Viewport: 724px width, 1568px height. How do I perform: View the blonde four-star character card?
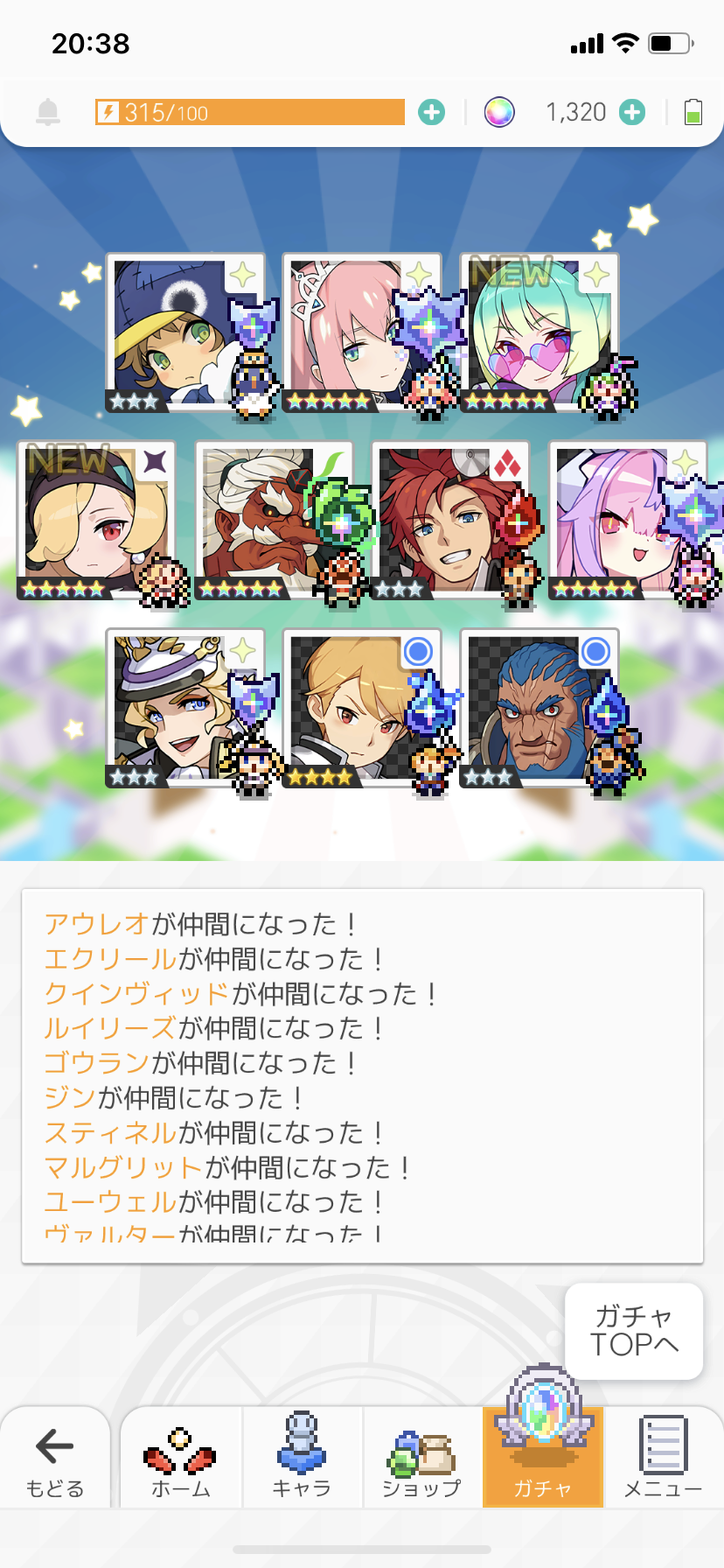click(x=360, y=709)
